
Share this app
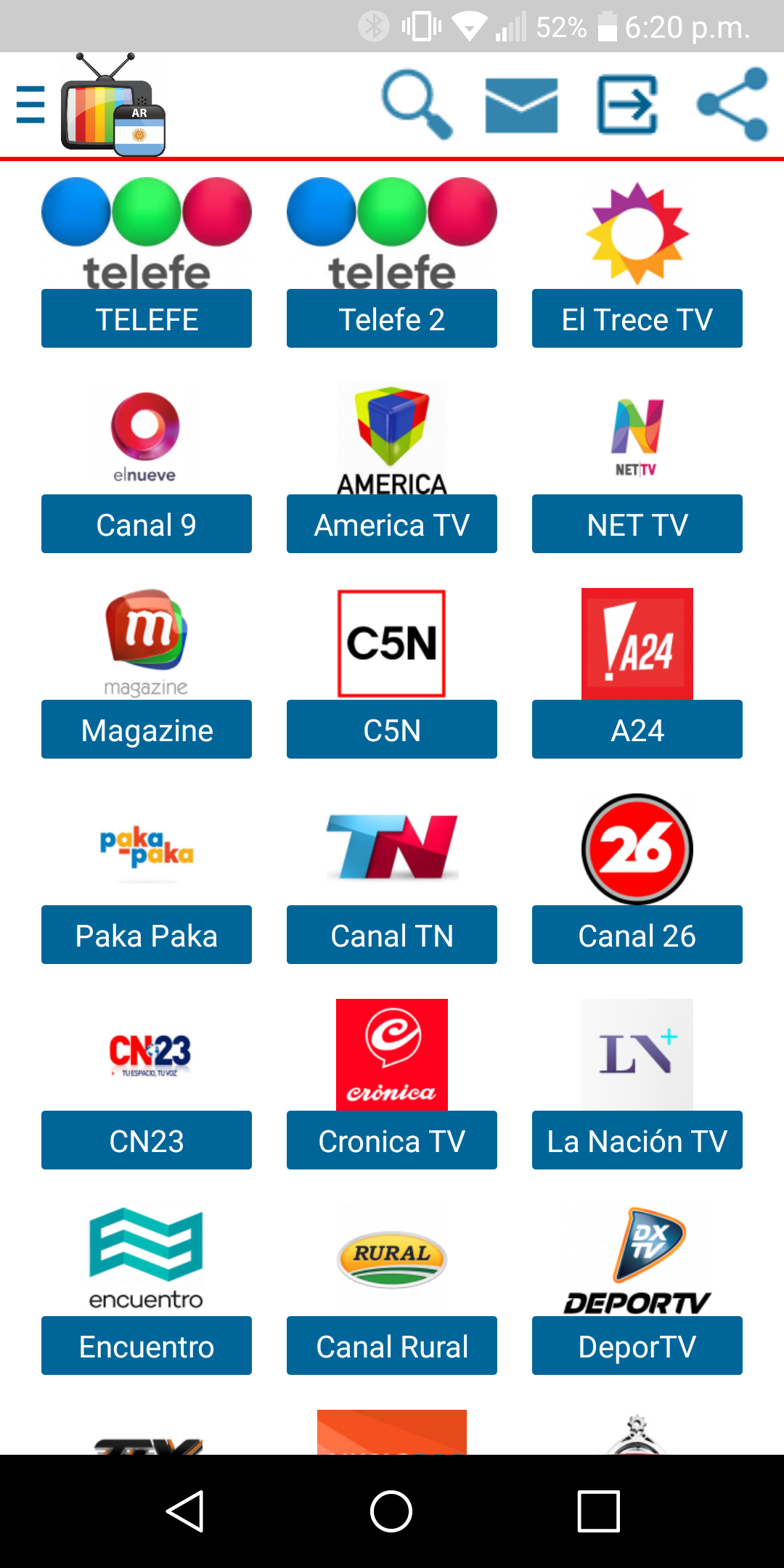point(732,105)
